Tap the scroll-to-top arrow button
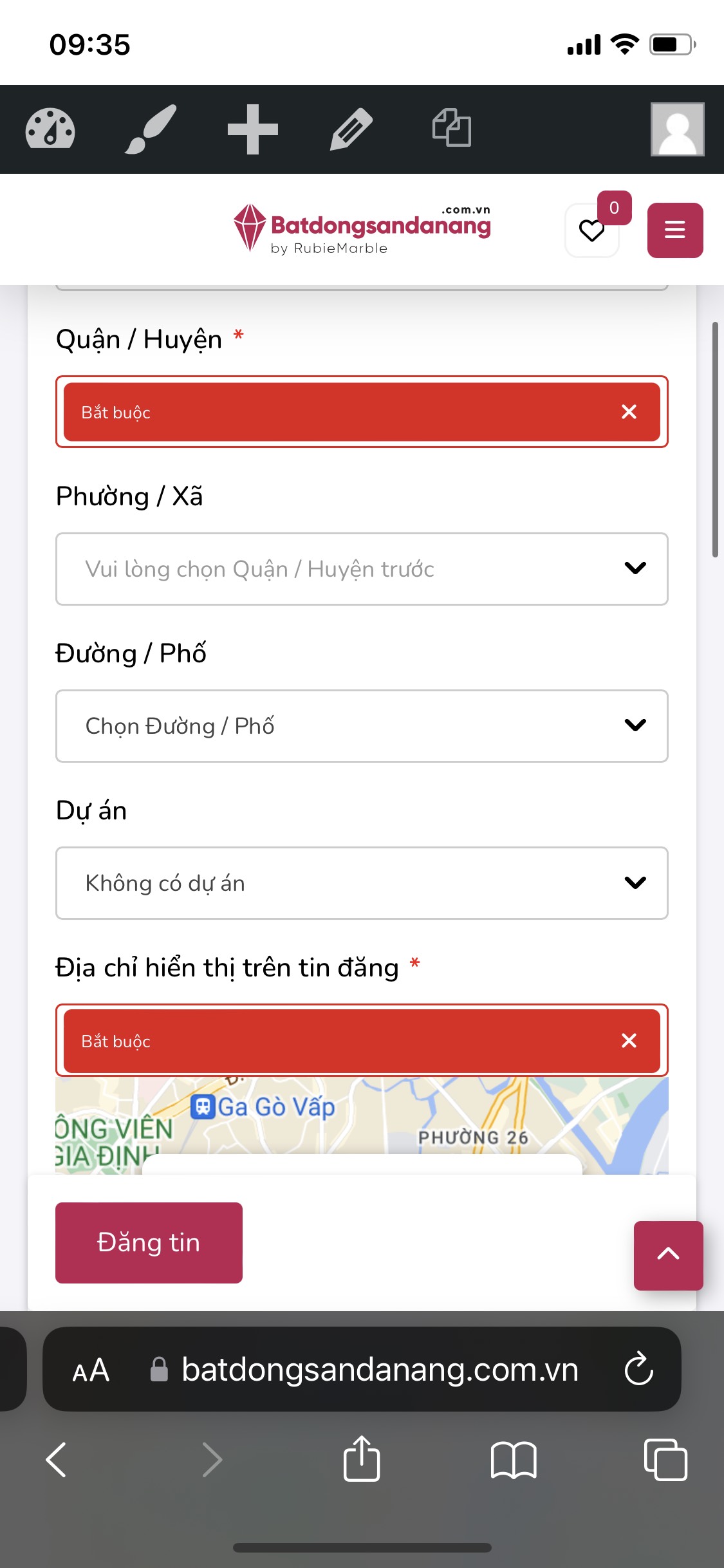Viewport: 724px width, 1568px height. 668,1255
